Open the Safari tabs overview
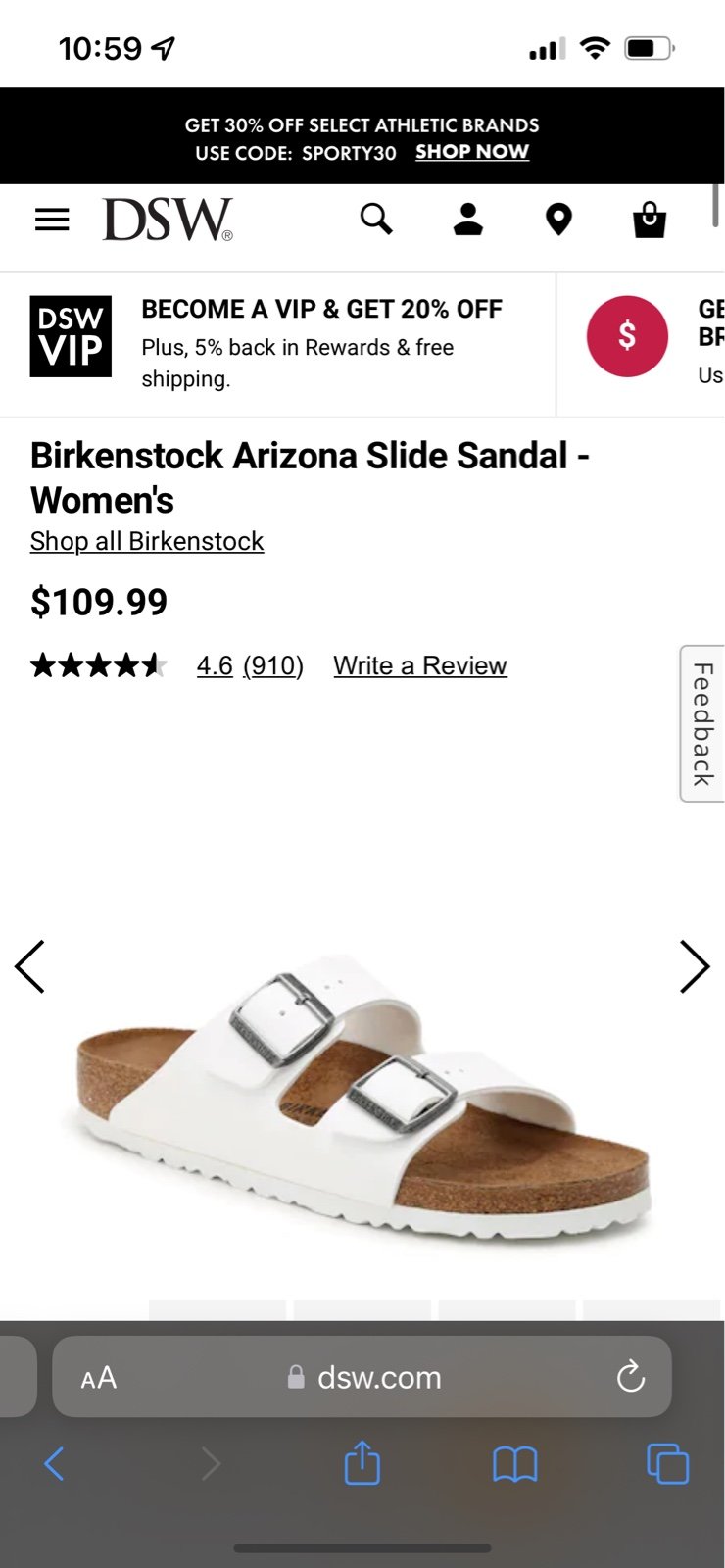 click(668, 1465)
